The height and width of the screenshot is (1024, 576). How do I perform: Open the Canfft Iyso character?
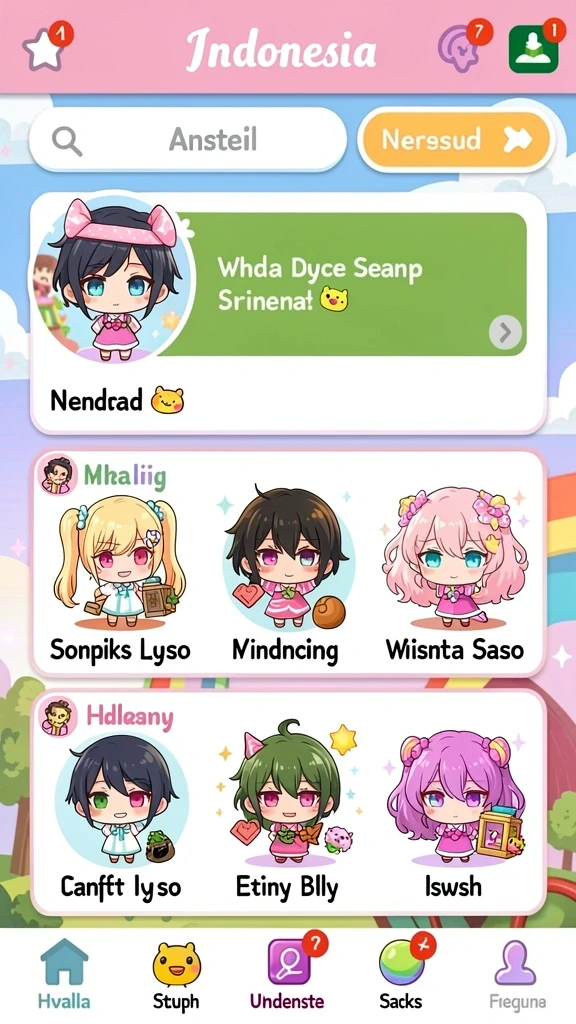click(x=120, y=814)
